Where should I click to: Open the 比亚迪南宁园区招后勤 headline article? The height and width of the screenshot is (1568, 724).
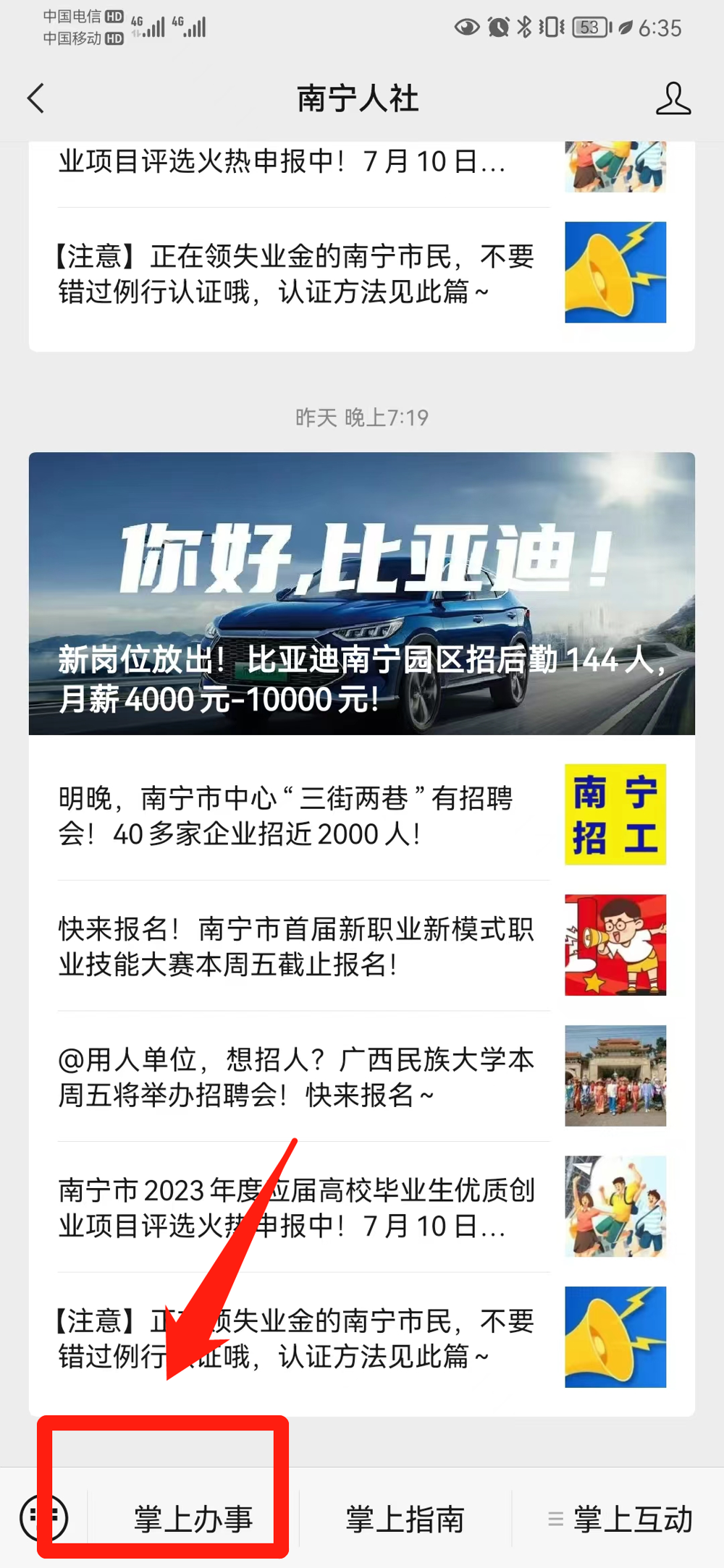362,593
